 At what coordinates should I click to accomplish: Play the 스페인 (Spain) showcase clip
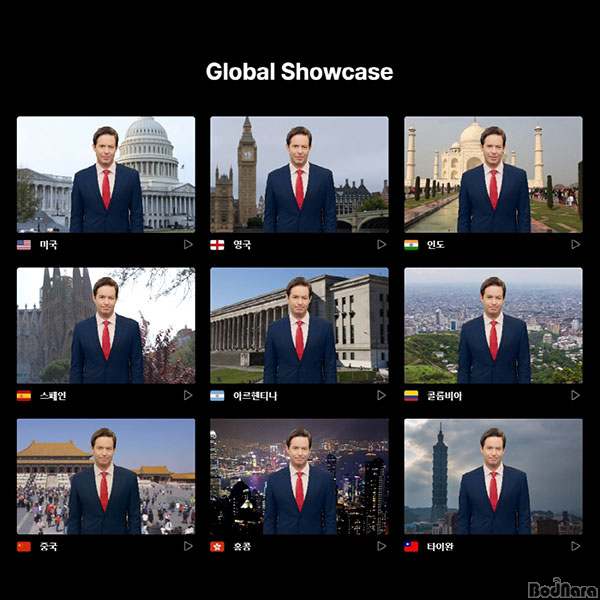187,395
